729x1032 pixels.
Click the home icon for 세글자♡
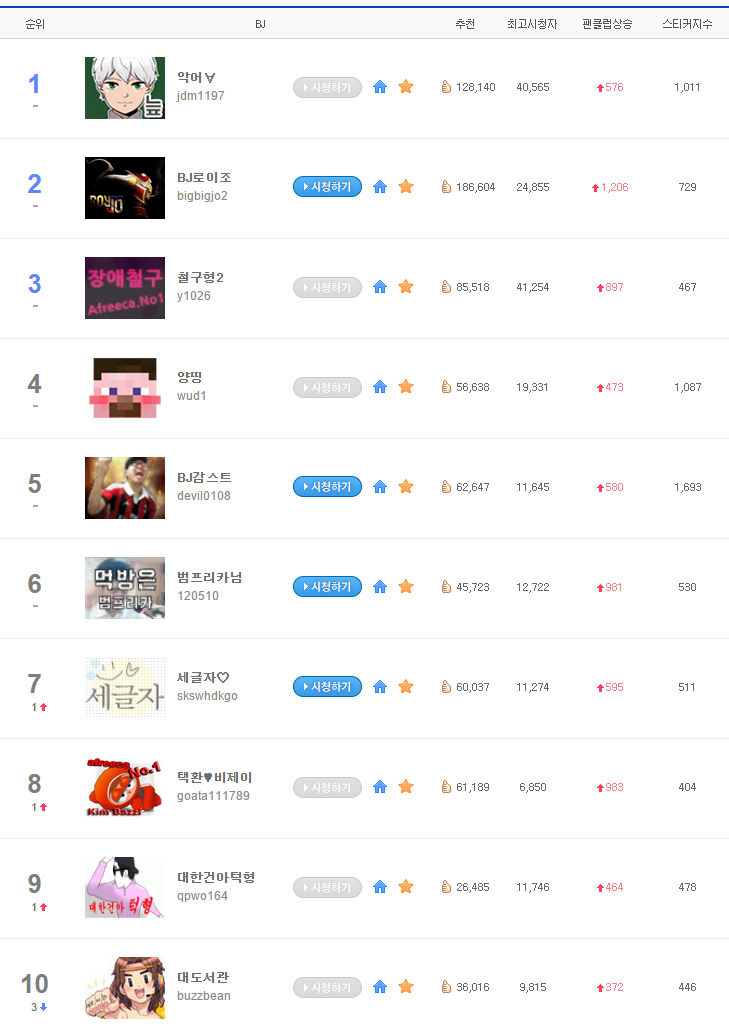[380, 687]
